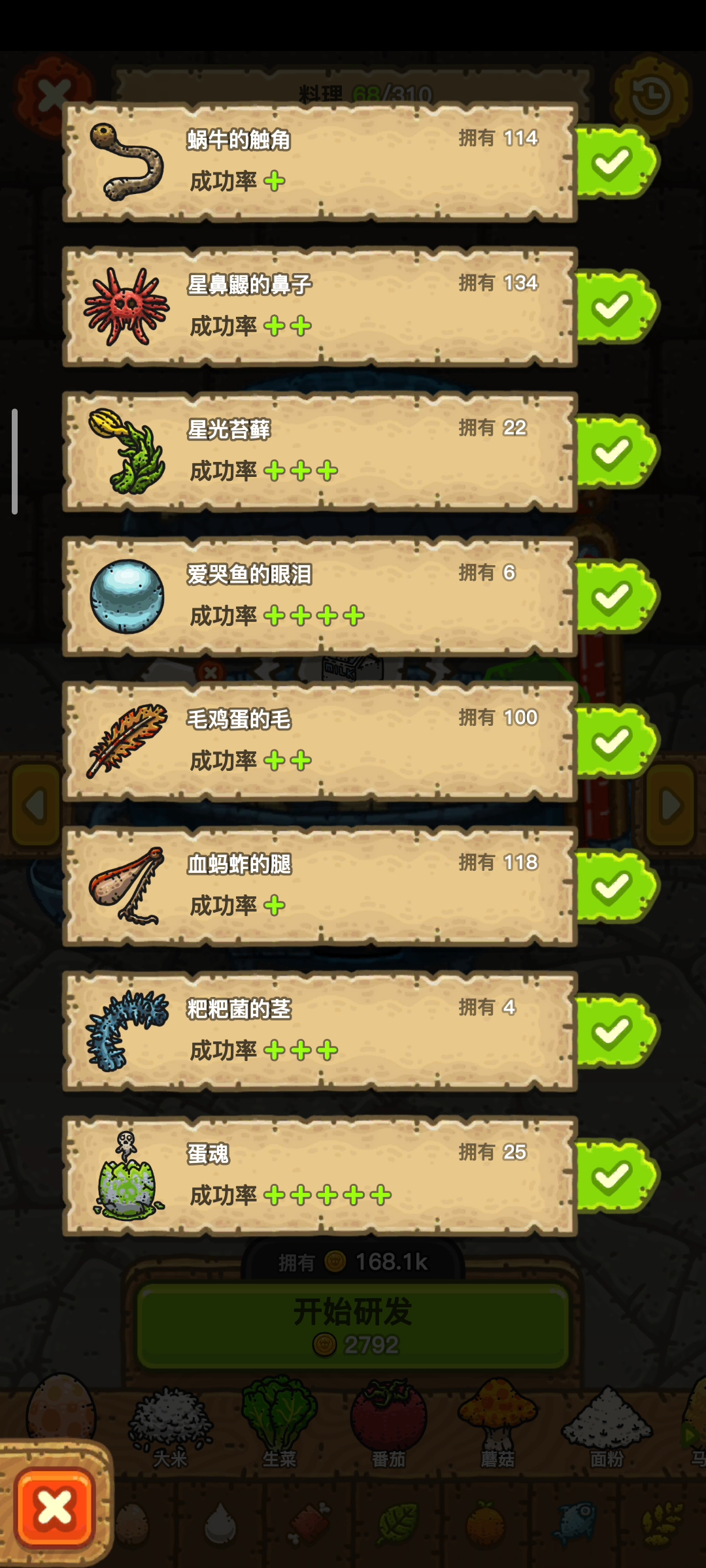
Task: Choose 粑粑菌的茎 using its checkmark
Action: pyautogui.click(x=614, y=1032)
